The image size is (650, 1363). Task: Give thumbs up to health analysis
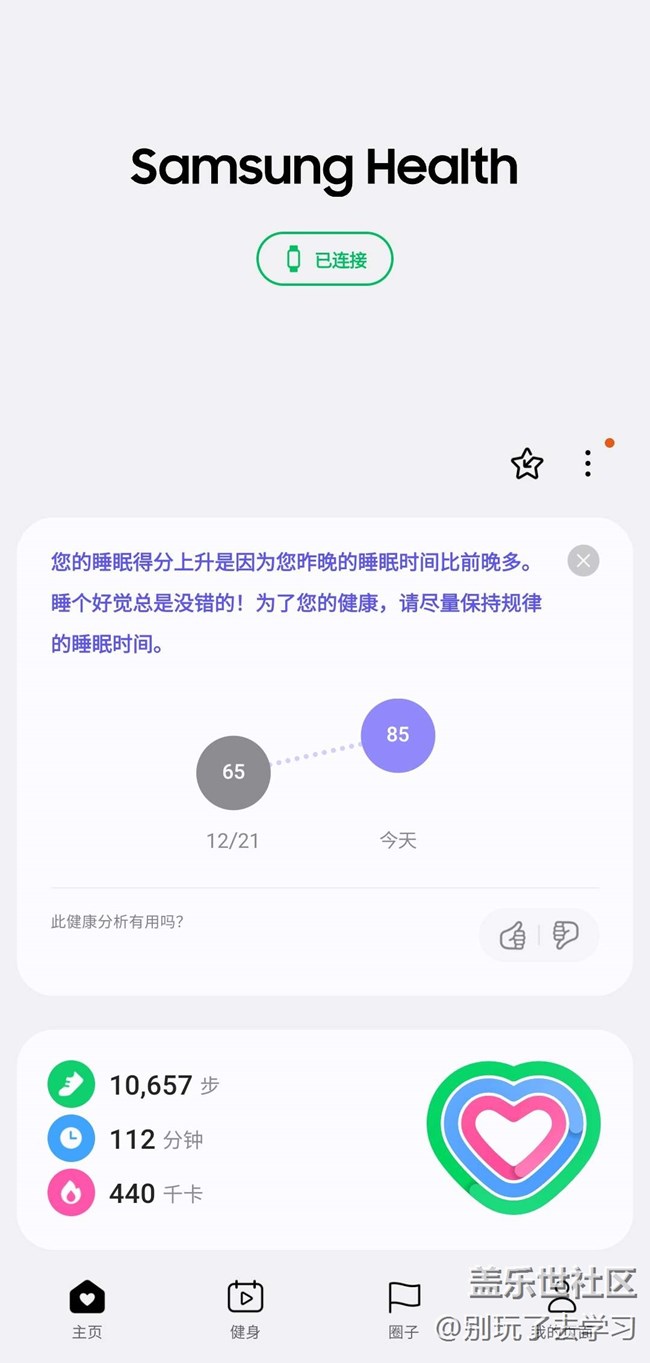513,936
